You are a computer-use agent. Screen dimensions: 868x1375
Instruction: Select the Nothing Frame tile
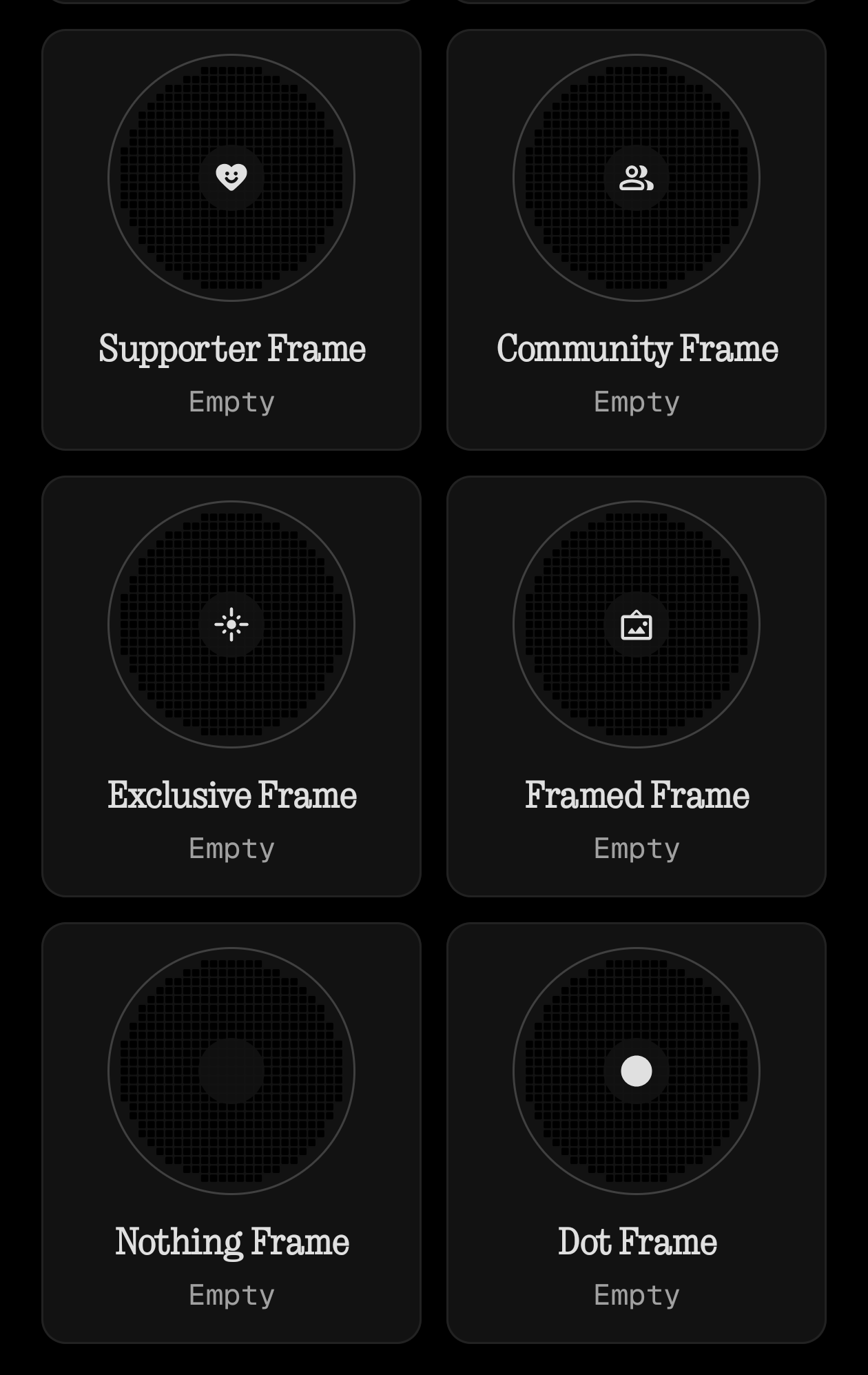click(231, 1133)
